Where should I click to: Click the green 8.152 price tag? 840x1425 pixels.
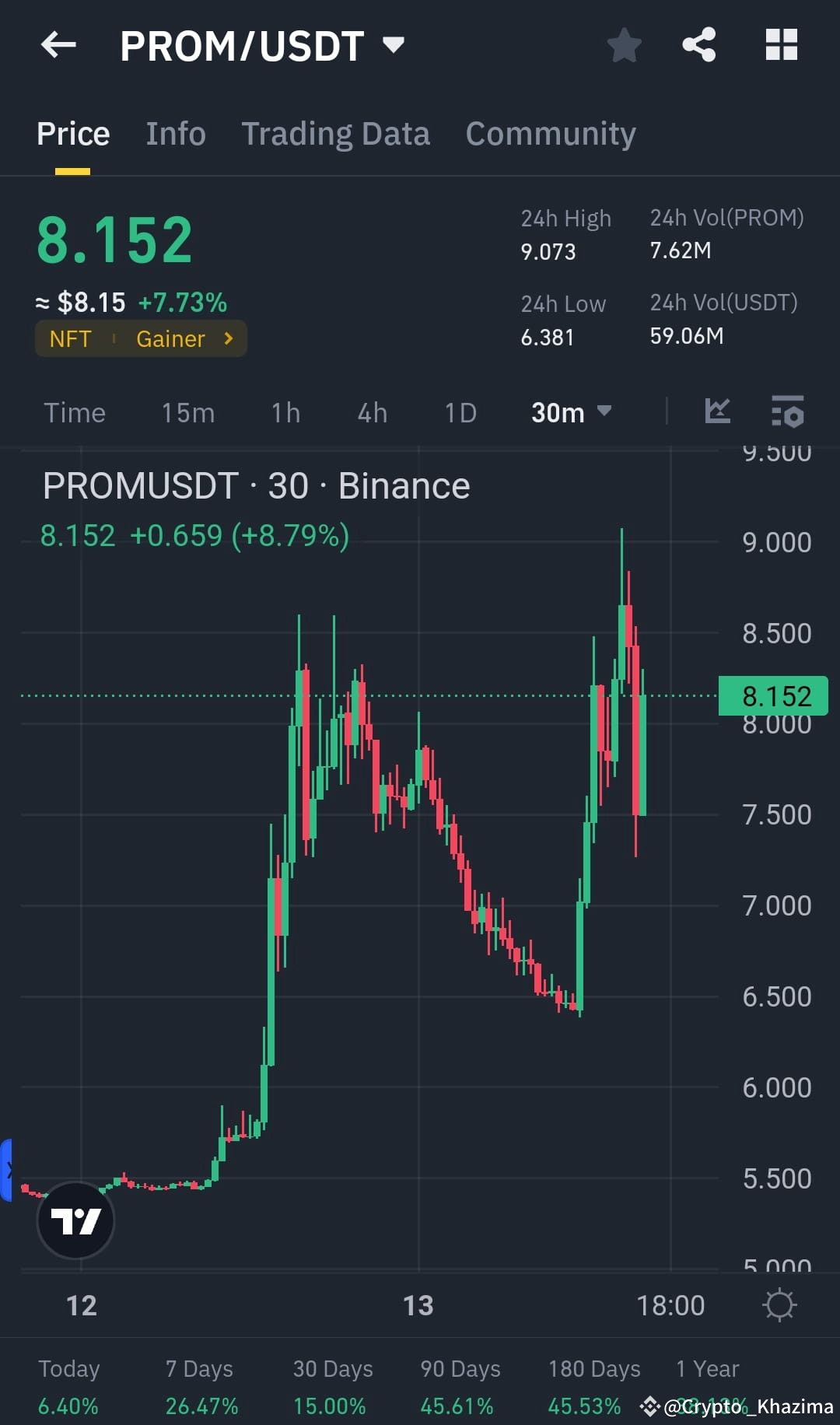pyautogui.click(x=772, y=695)
